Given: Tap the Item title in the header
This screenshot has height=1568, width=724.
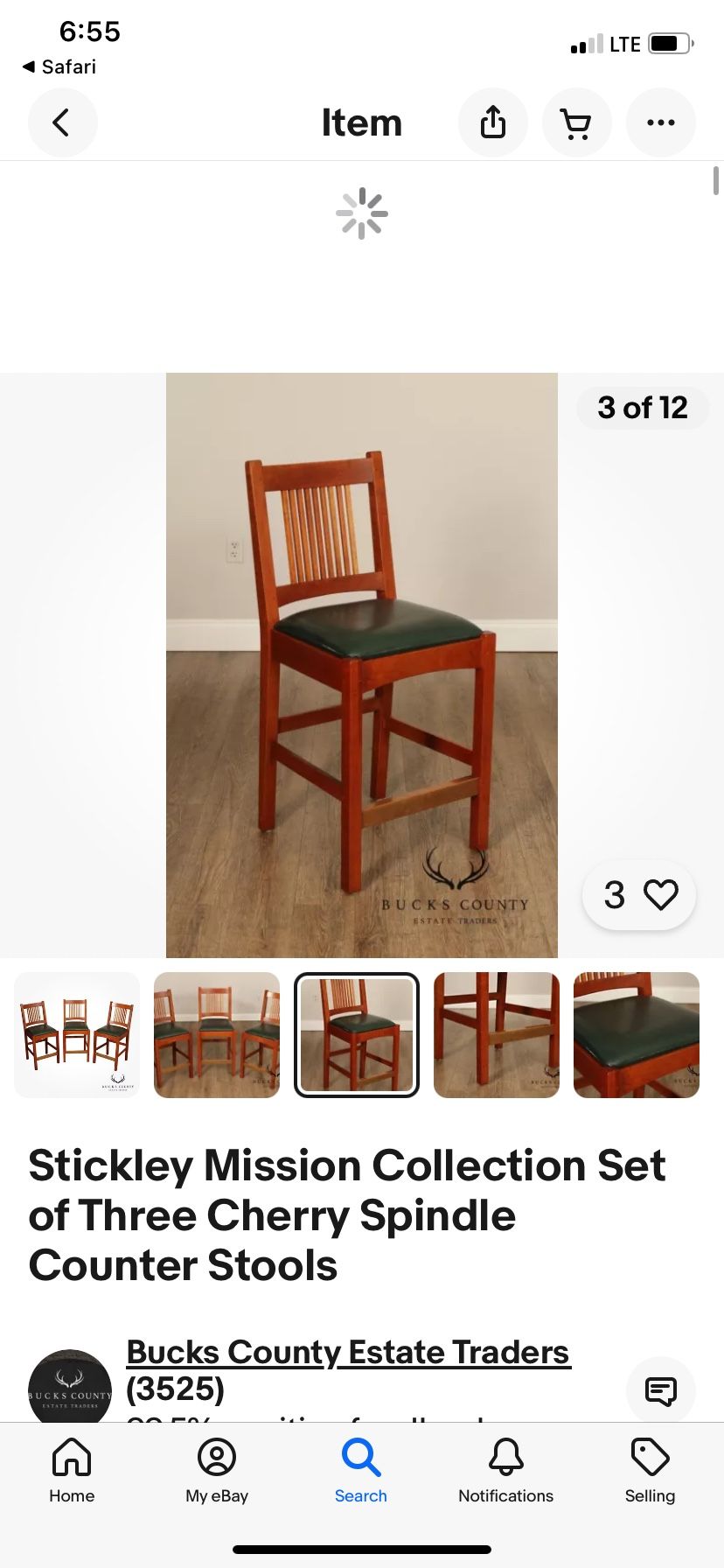Looking at the screenshot, I should click(361, 122).
